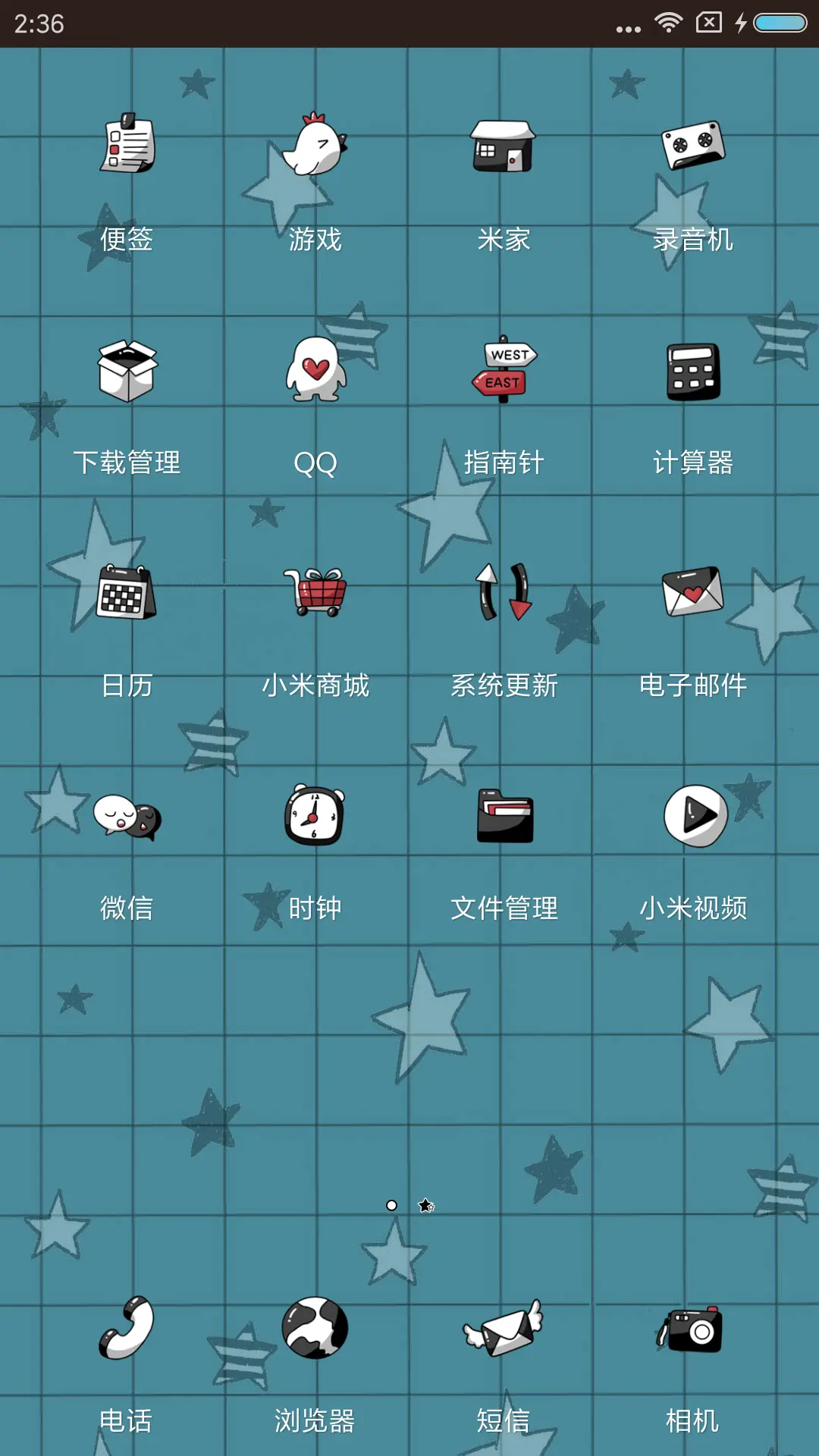Launch the 录音机 voice recorder
The image size is (819, 1456).
[x=694, y=146]
